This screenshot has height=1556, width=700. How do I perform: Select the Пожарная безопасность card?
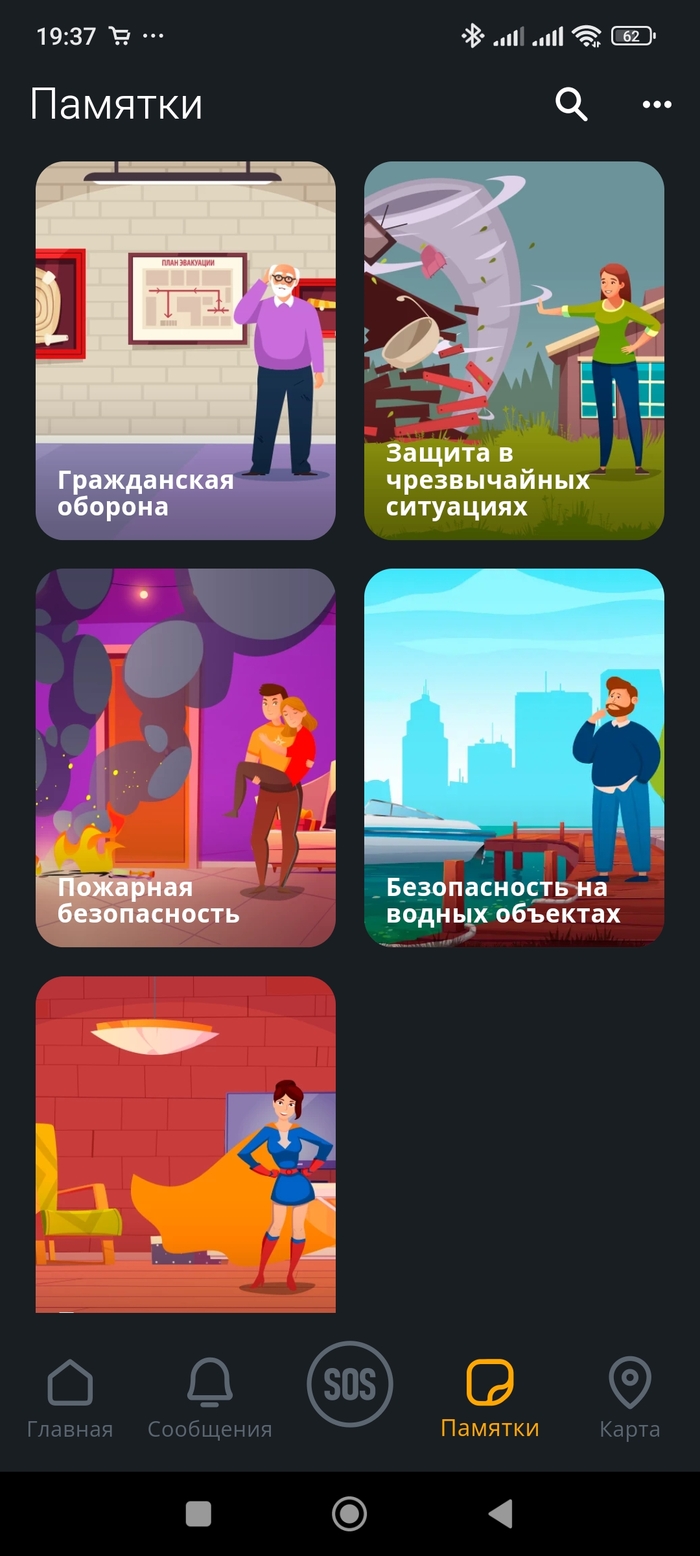pos(186,758)
